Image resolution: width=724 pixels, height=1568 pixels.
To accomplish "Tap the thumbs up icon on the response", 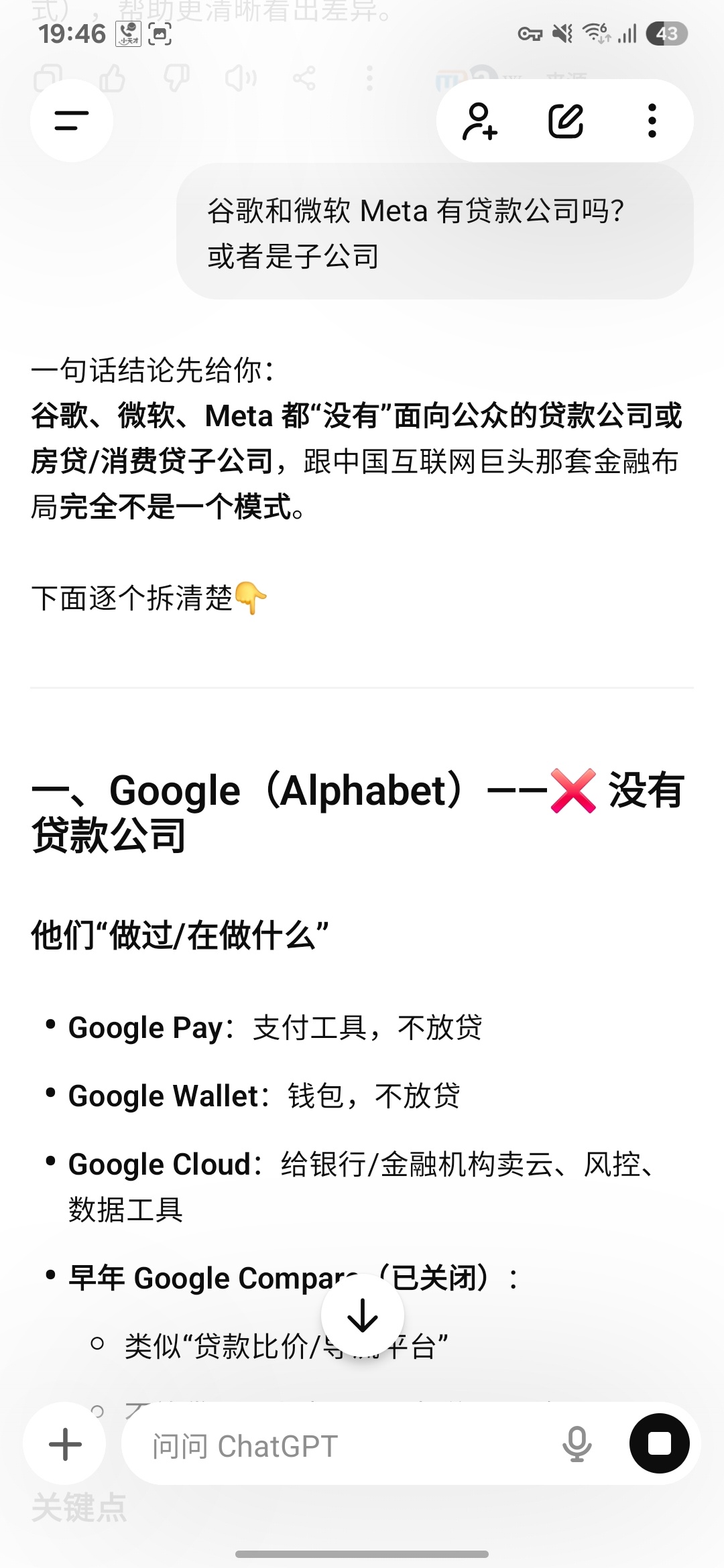I will 115,78.
